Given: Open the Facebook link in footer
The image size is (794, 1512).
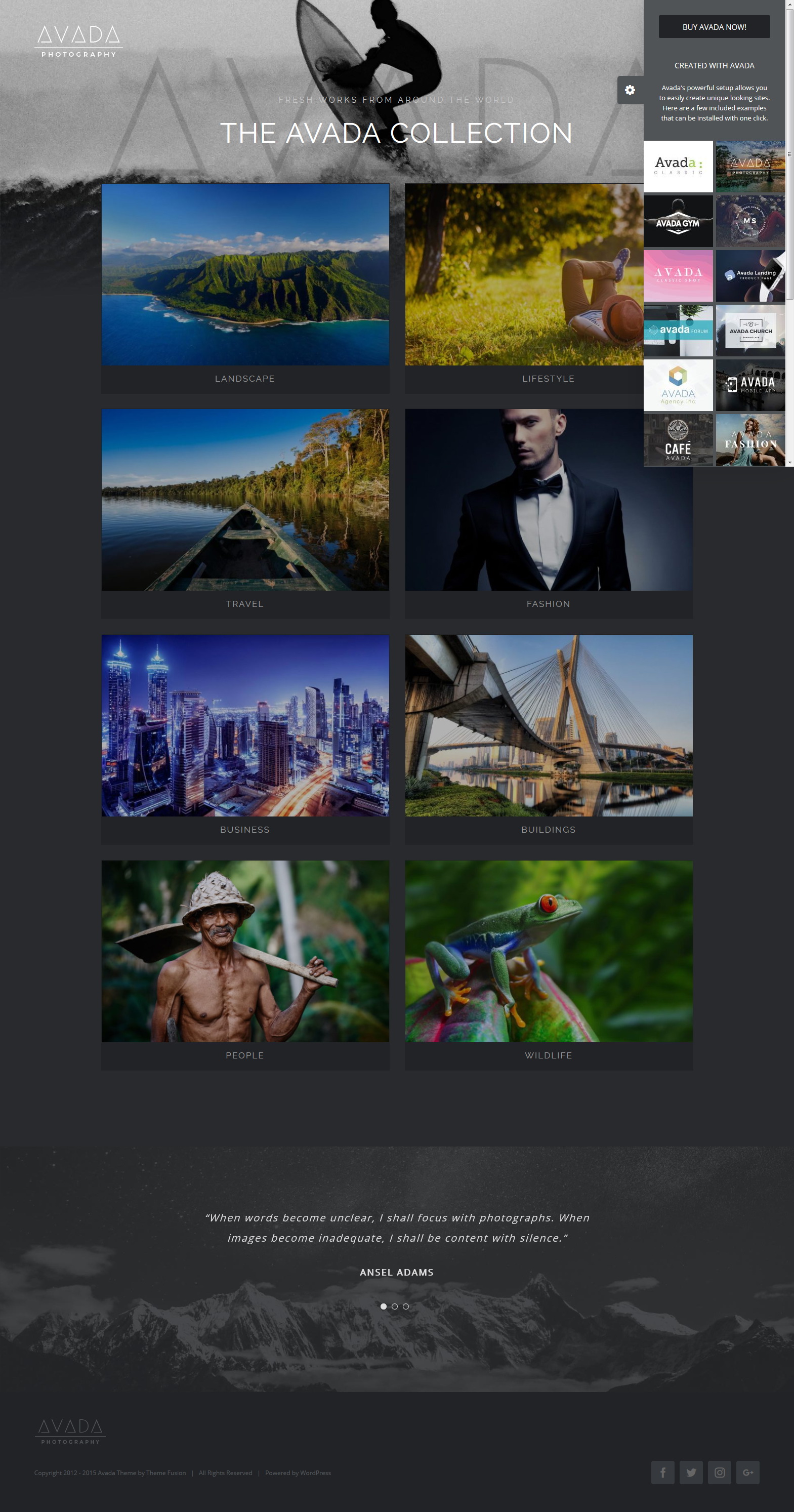Looking at the screenshot, I should click(662, 1472).
